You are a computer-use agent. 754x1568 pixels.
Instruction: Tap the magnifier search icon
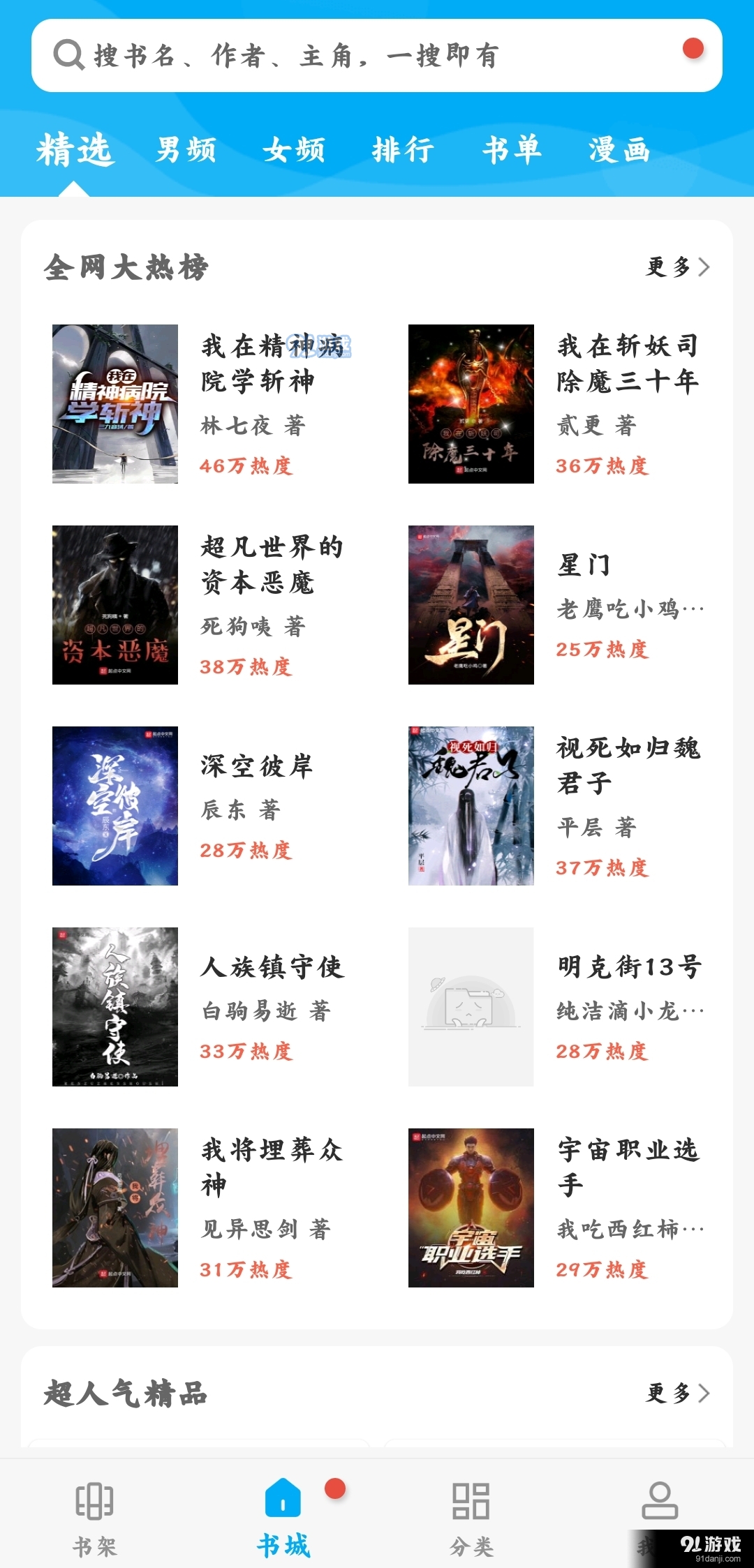[68, 54]
